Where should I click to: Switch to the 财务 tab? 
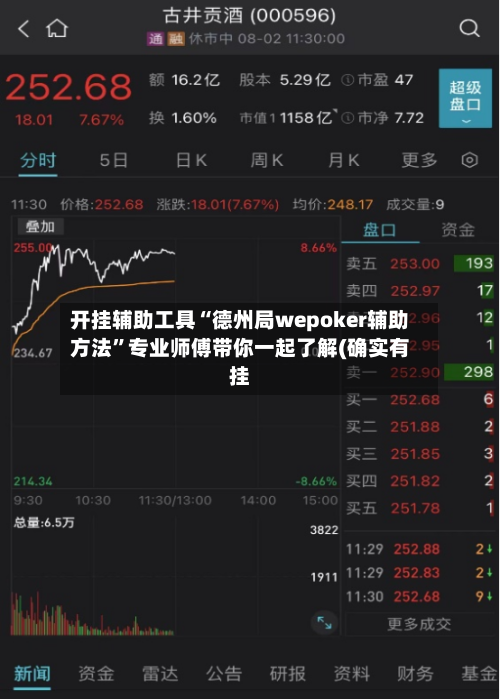coord(415,673)
